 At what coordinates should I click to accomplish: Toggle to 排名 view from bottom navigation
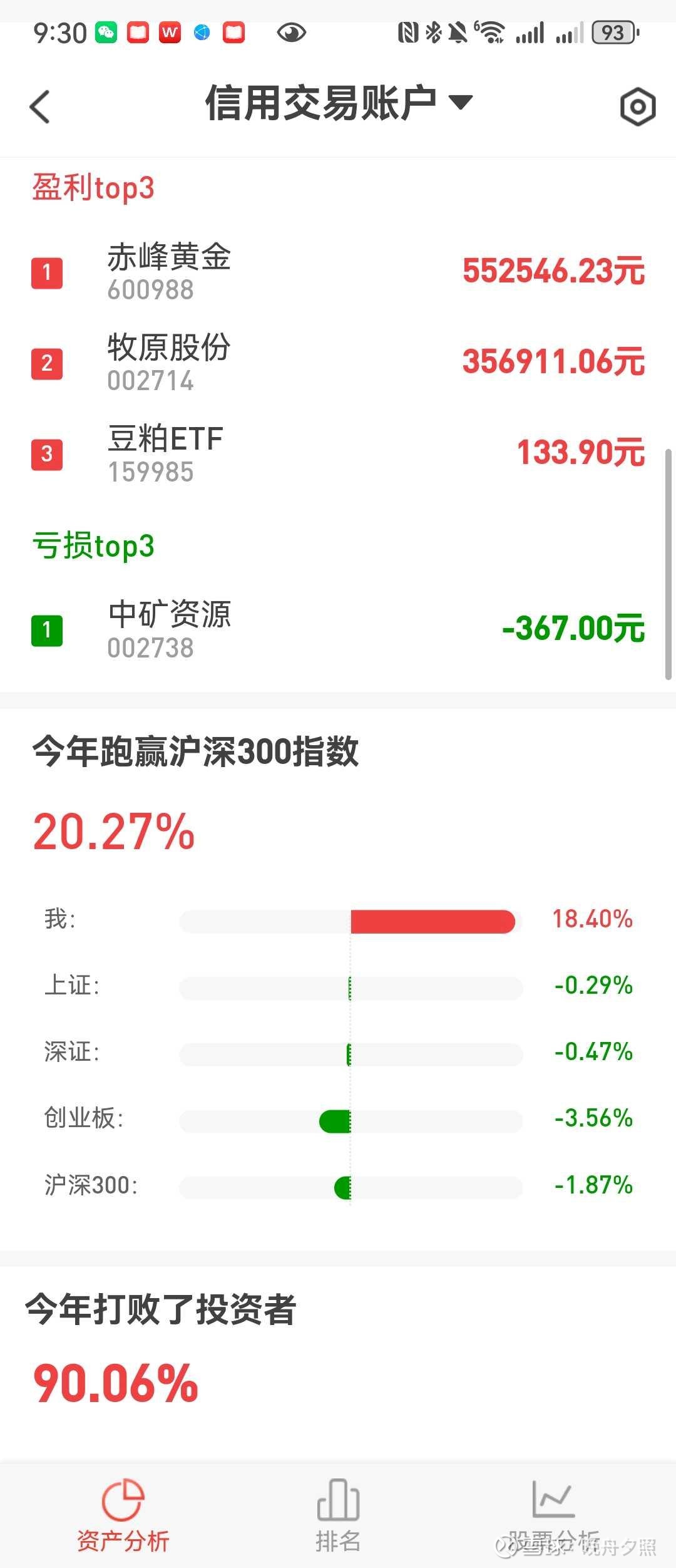pos(338,1522)
